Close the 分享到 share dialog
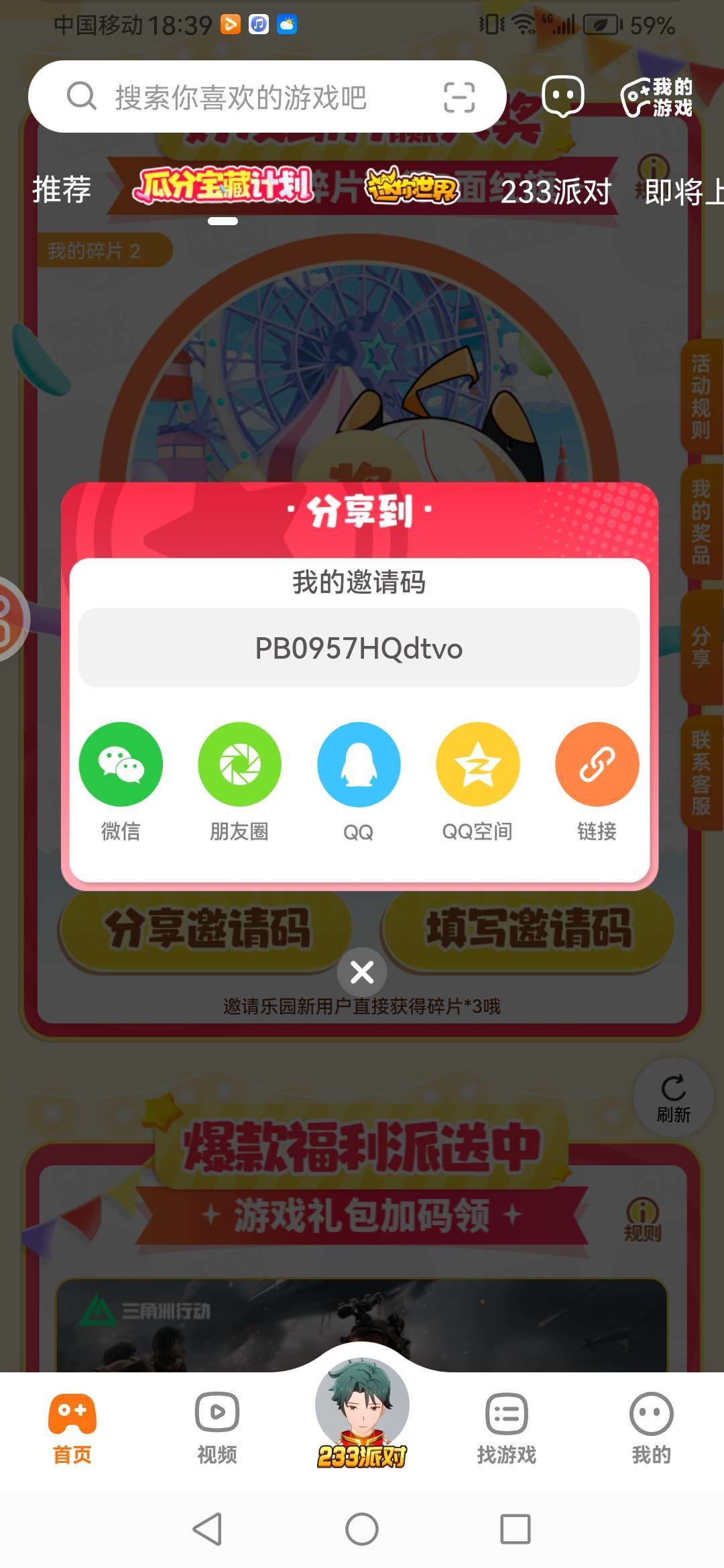The image size is (724, 1568). (x=362, y=972)
